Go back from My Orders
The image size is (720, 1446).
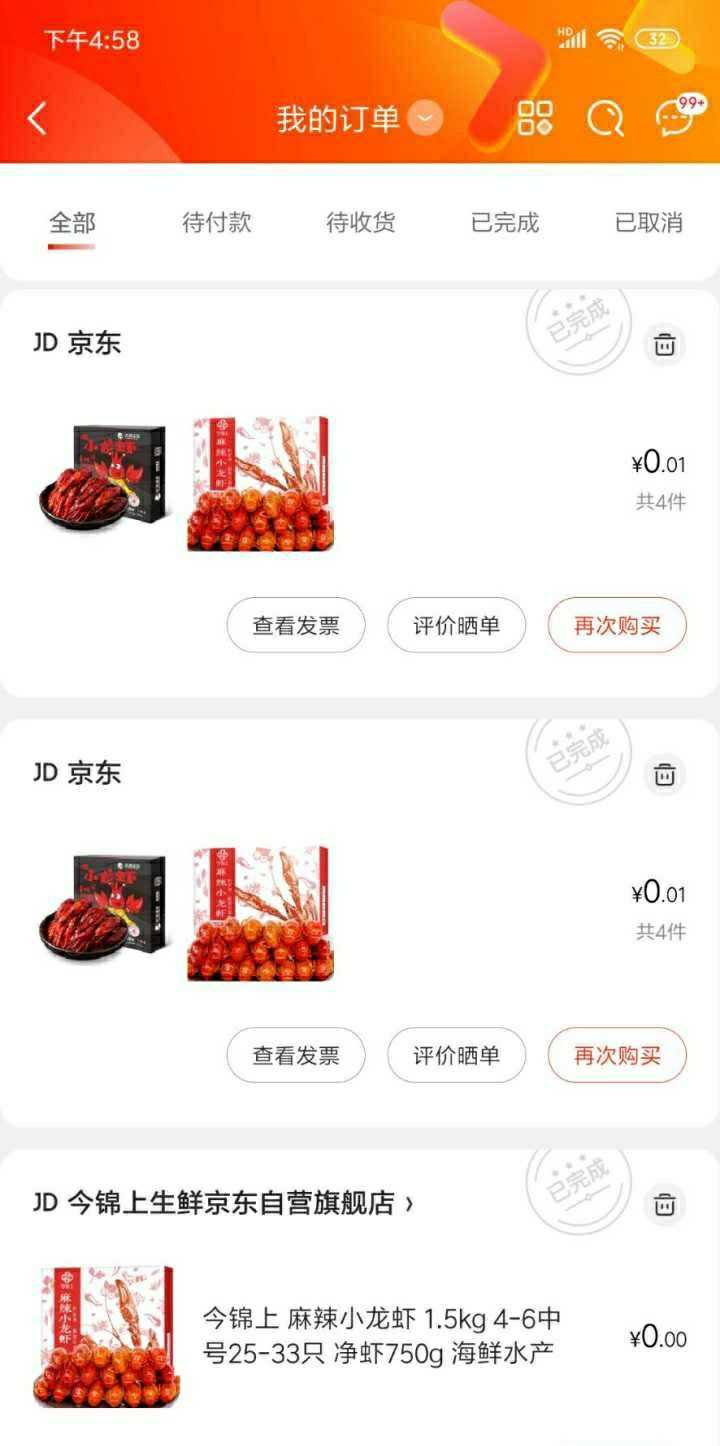point(37,119)
